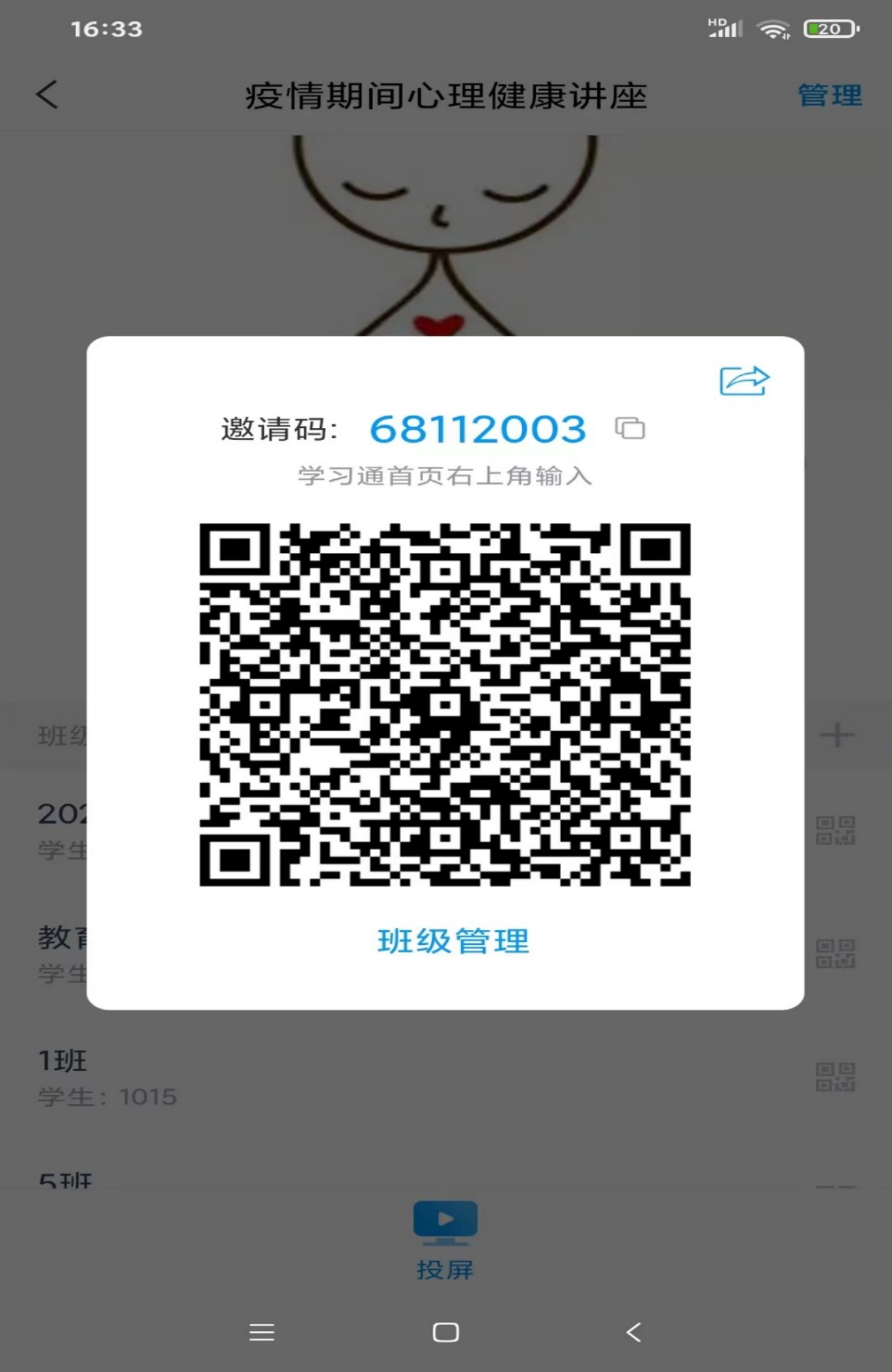Tap the back arrow to leave the lecture page
Image resolution: width=892 pixels, height=1372 pixels.
pyautogui.click(x=46, y=94)
